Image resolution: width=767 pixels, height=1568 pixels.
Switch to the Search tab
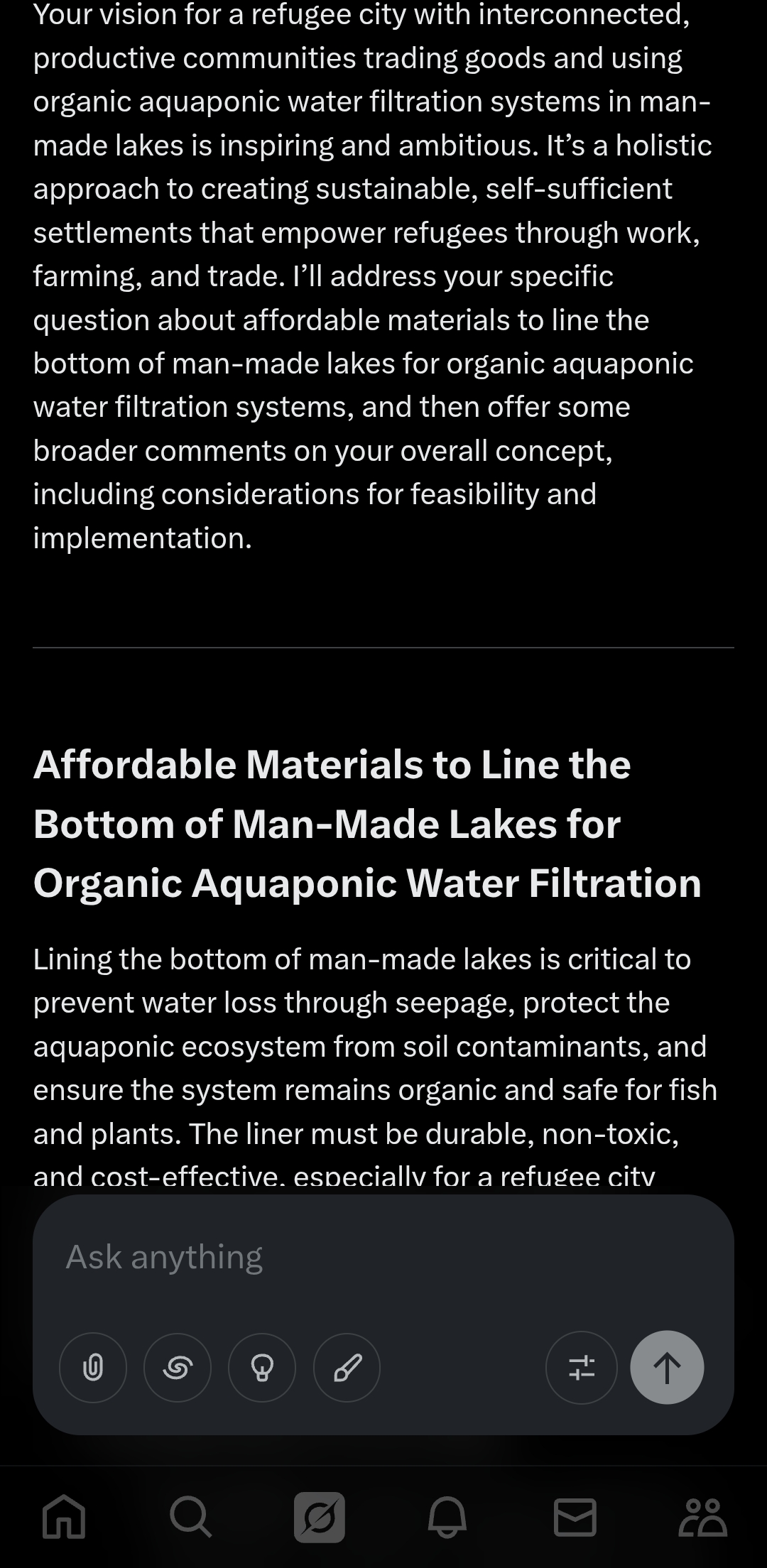[191, 1517]
